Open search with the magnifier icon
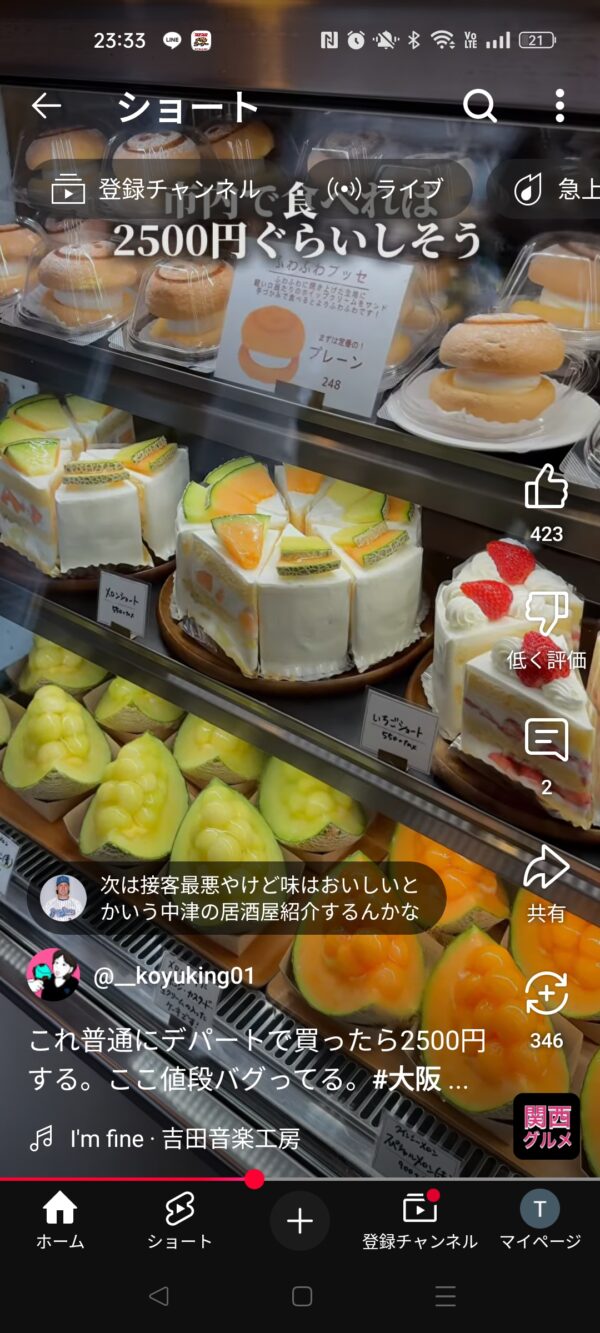The image size is (600, 1333). (x=480, y=106)
